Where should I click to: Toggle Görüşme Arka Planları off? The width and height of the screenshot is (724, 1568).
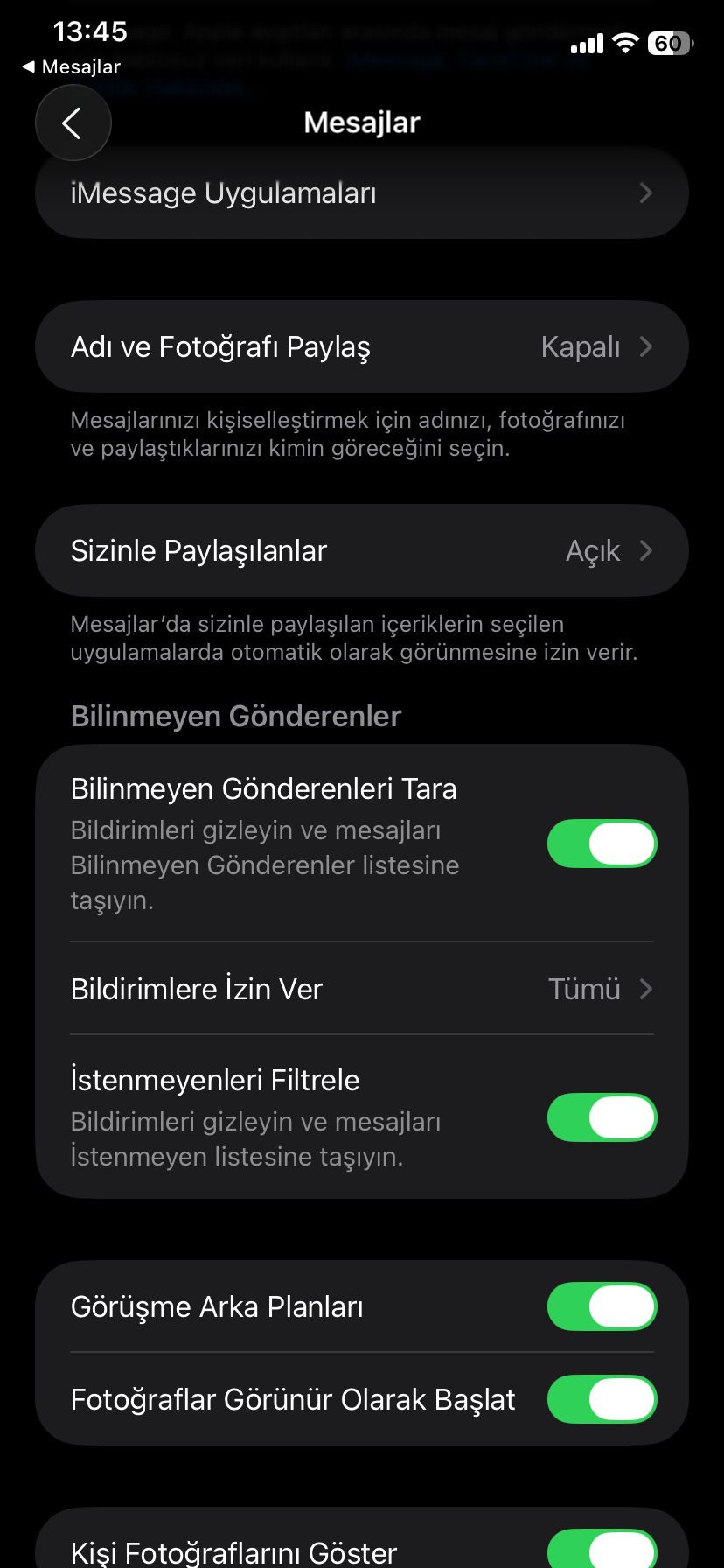point(602,1306)
